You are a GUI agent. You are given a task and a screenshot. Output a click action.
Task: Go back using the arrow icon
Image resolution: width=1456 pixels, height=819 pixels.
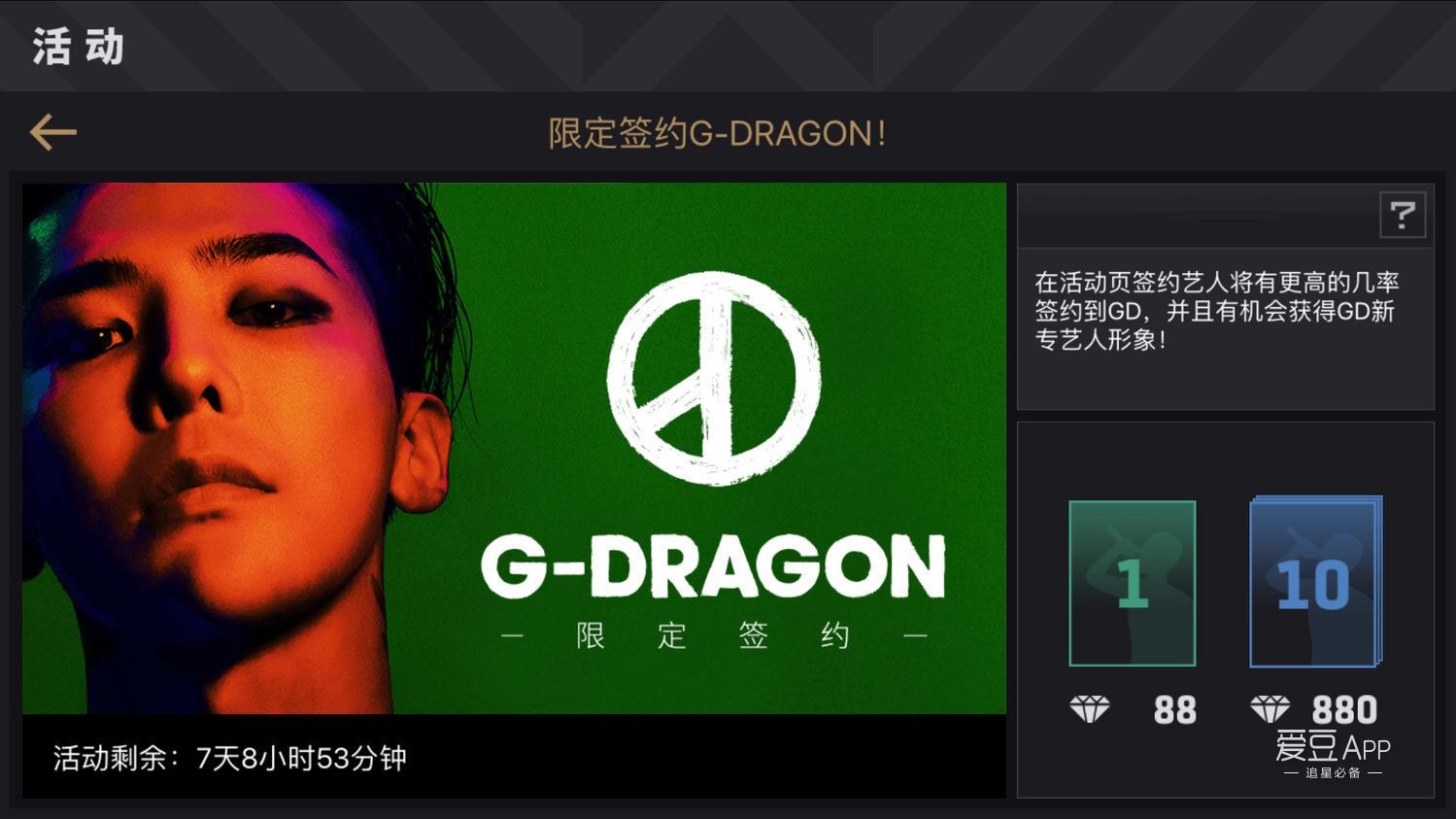52,132
